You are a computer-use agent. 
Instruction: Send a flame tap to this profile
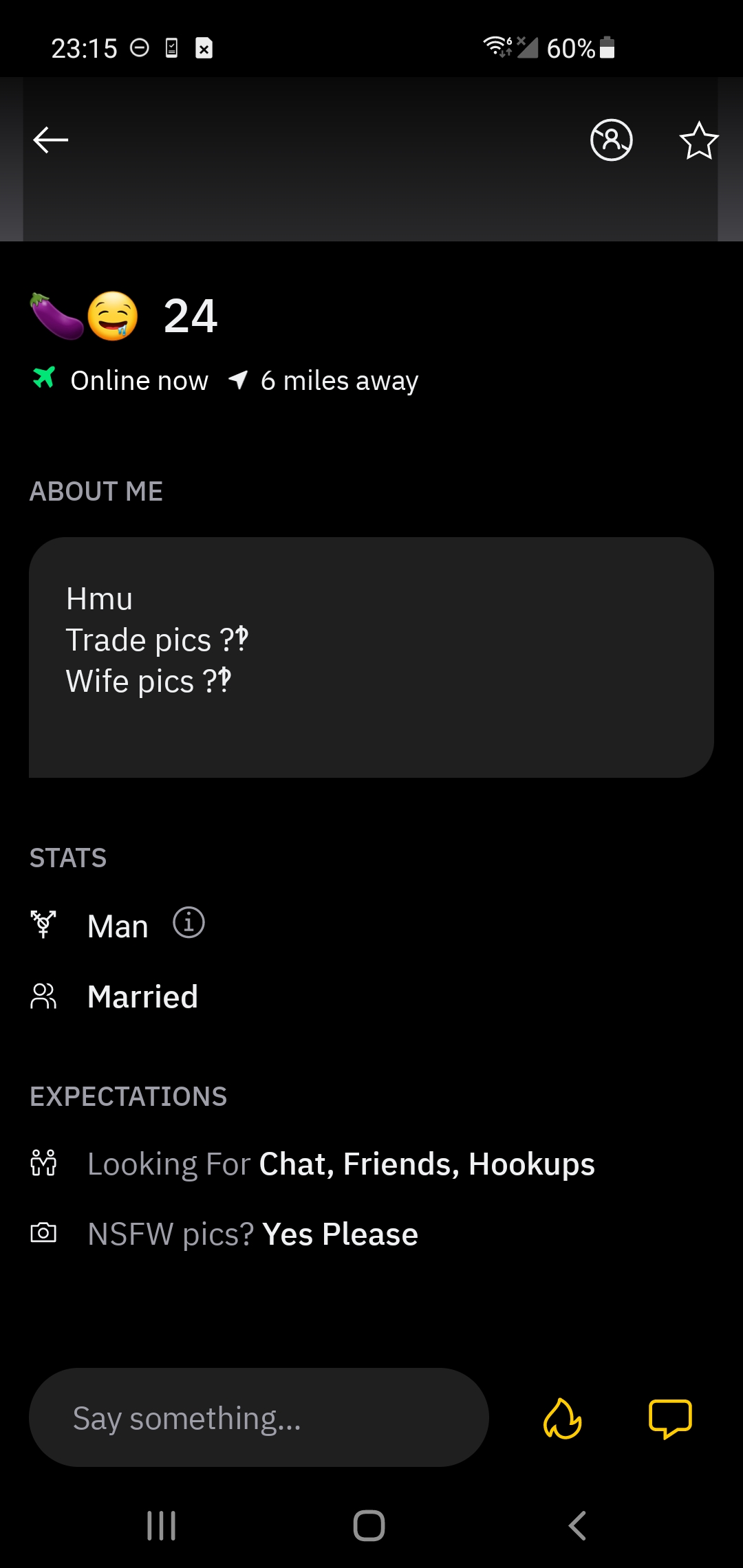pyautogui.click(x=563, y=1418)
